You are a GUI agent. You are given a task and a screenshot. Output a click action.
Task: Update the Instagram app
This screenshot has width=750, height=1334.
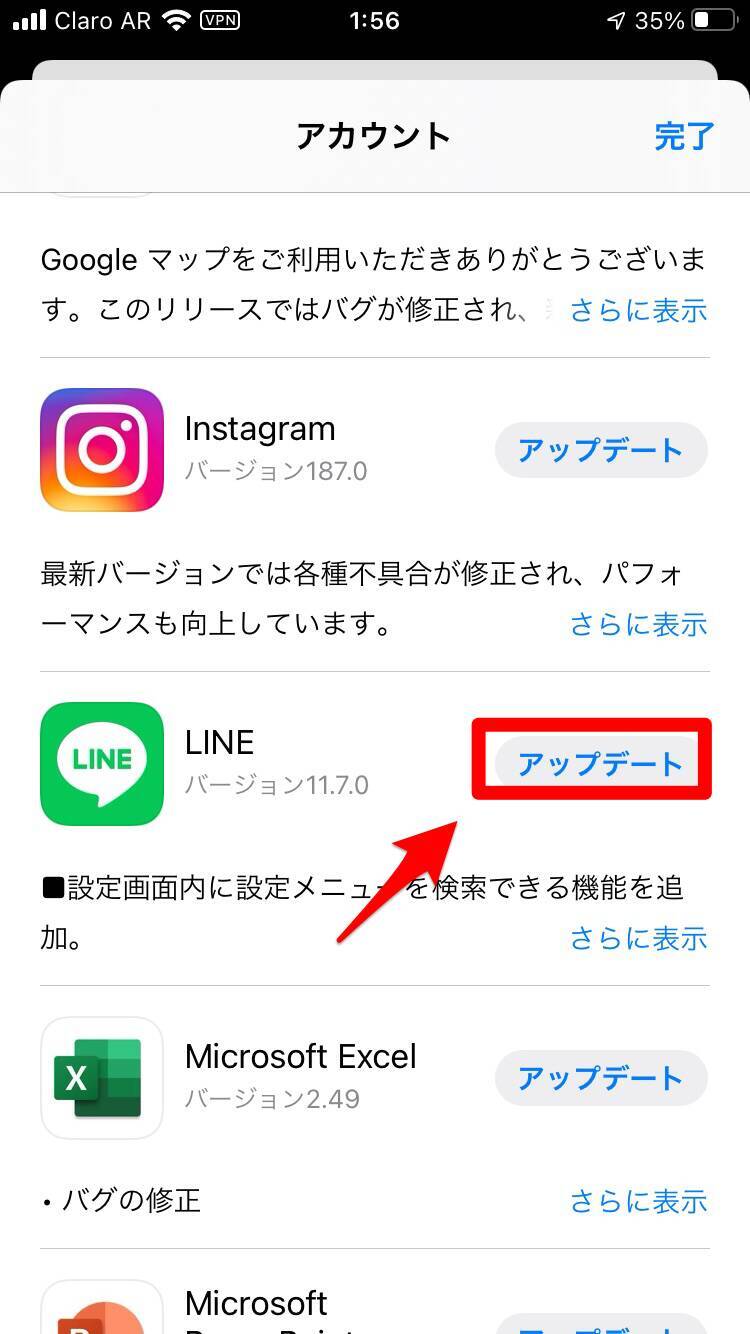click(601, 450)
